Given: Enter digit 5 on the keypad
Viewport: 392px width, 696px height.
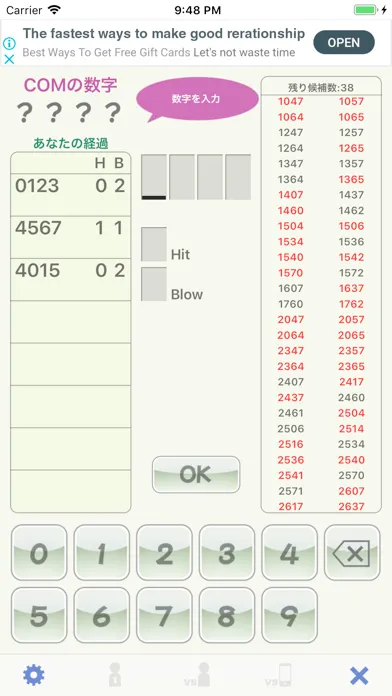Looking at the screenshot, I should tap(39, 615).
